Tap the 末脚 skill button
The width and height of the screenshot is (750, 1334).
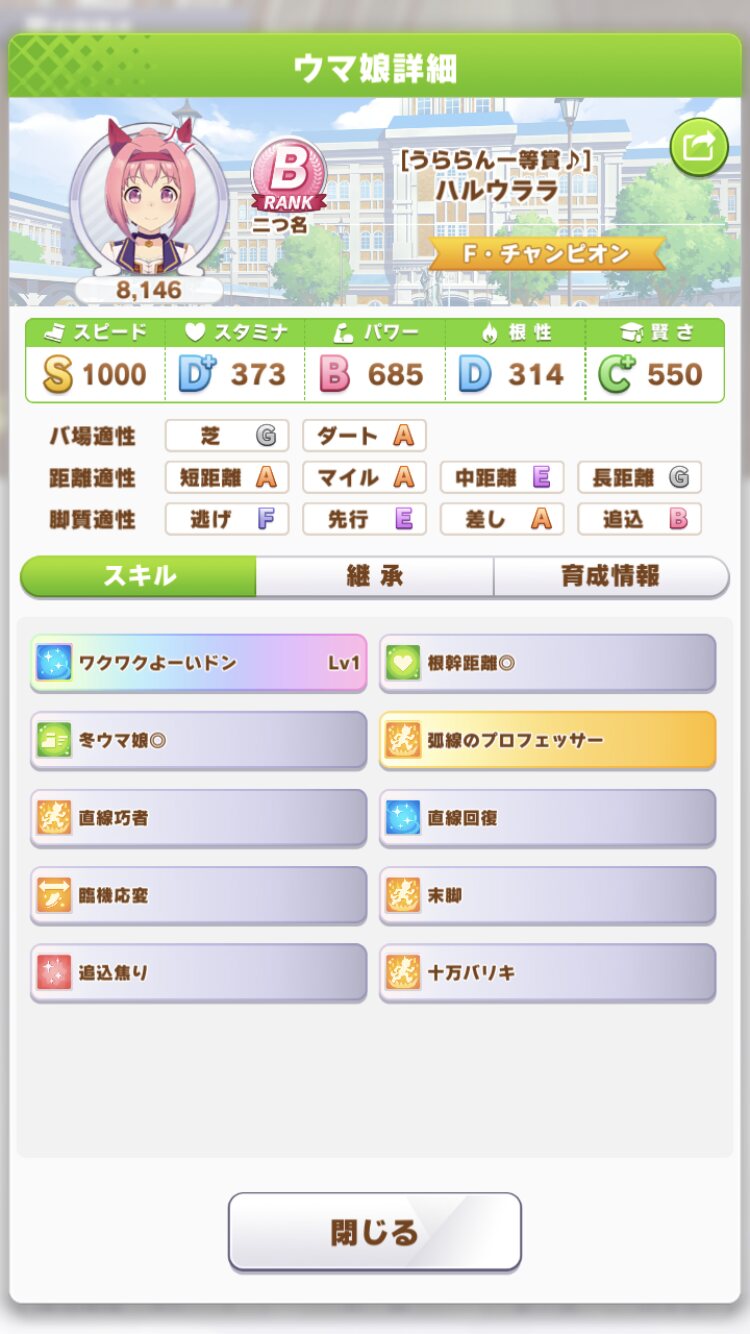tap(547, 895)
